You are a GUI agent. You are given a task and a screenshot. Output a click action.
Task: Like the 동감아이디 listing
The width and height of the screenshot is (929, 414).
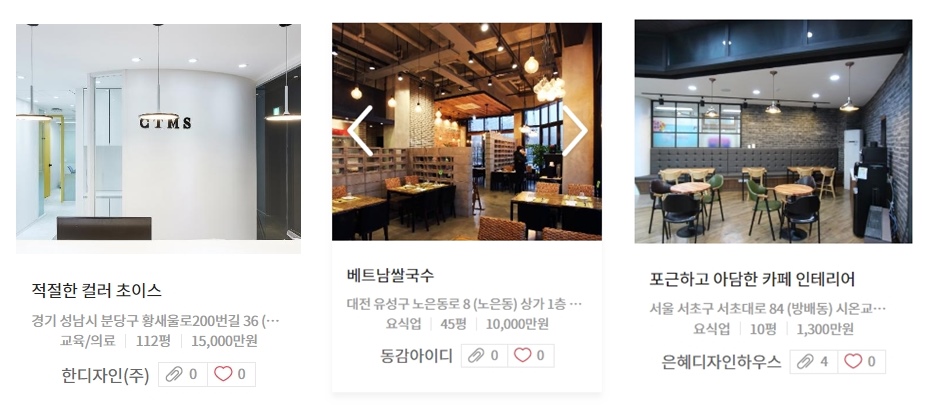point(530,356)
